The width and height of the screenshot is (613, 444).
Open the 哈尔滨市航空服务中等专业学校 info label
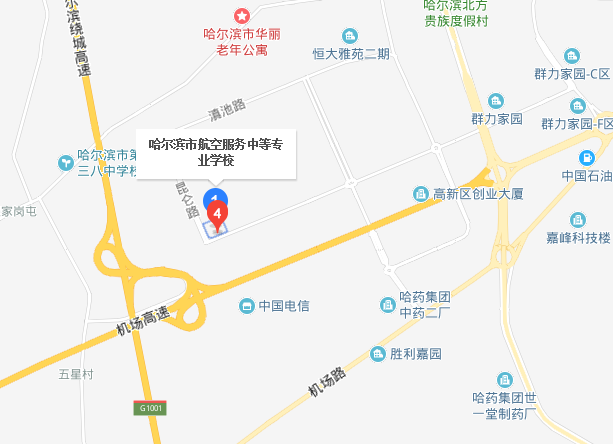[x=215, y=152]
